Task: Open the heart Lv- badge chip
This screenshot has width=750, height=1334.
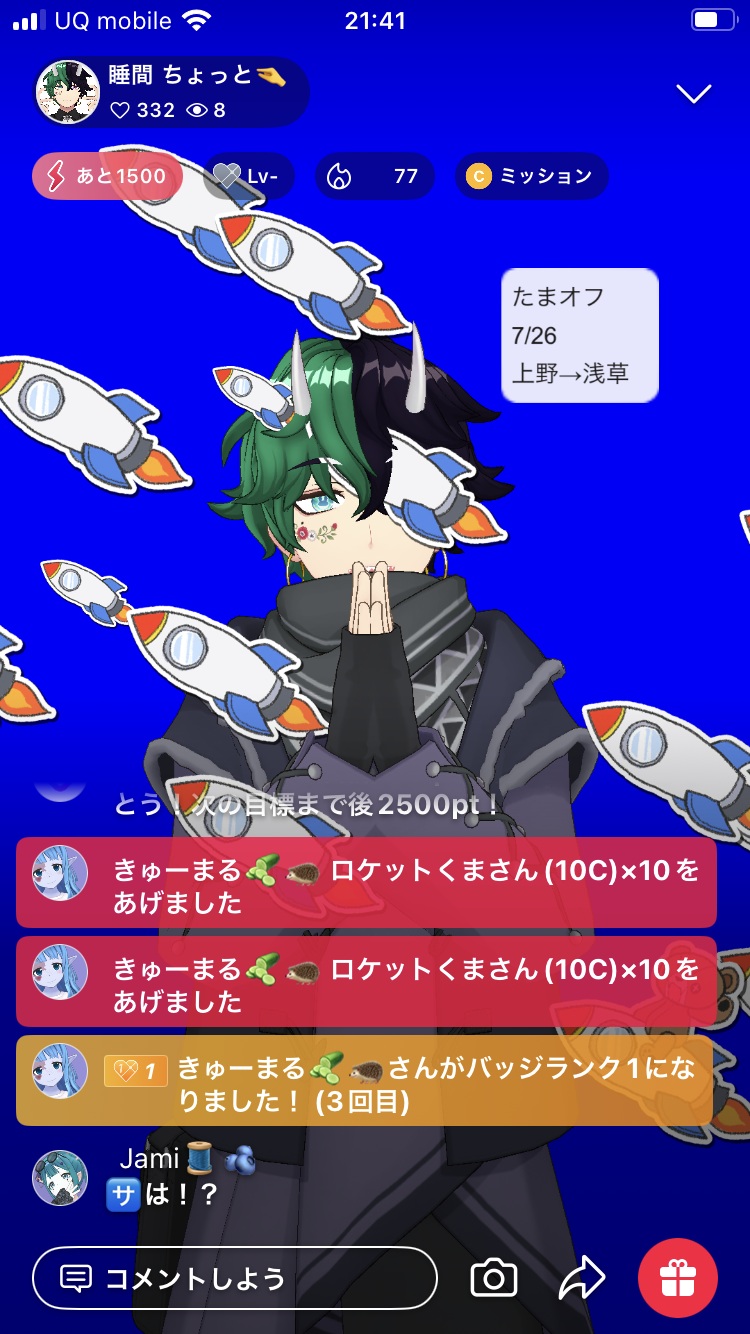Action: (x=249, y=177)
